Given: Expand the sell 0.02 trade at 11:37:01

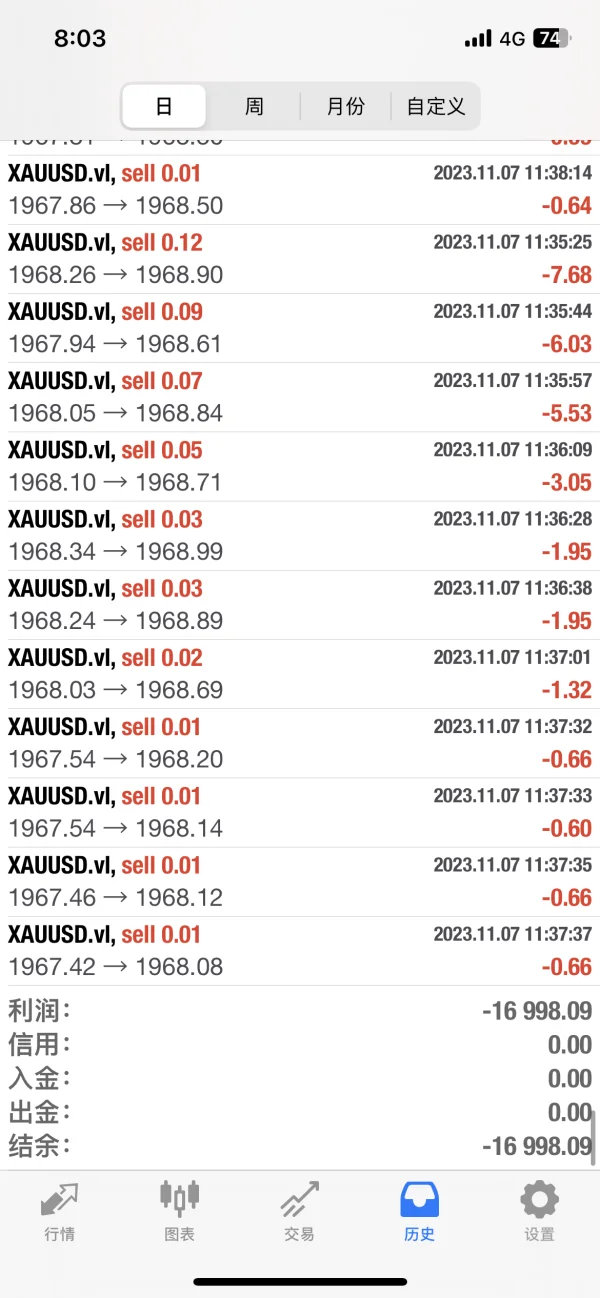Looking at the screenshot, I should (300, 674).
